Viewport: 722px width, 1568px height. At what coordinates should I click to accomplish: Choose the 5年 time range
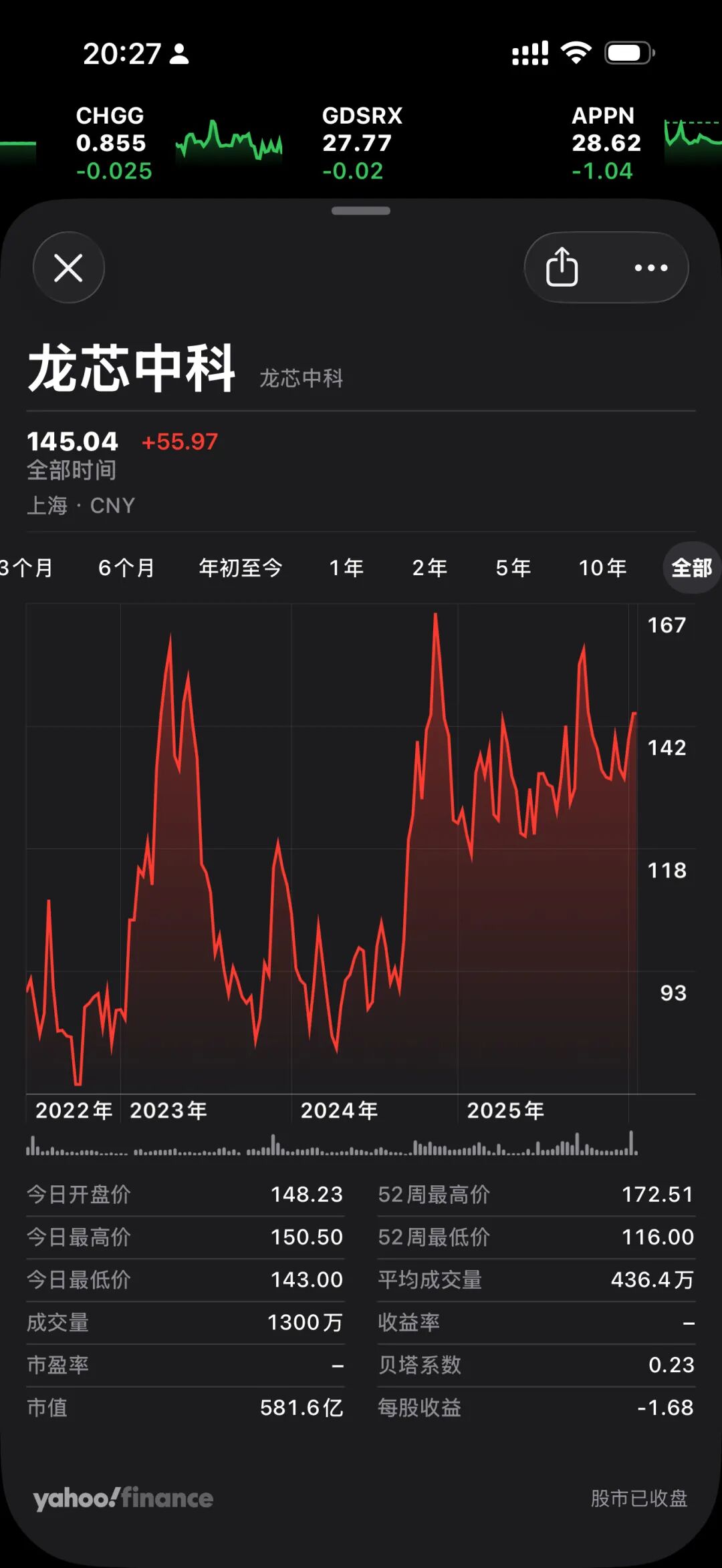[513, 568]
